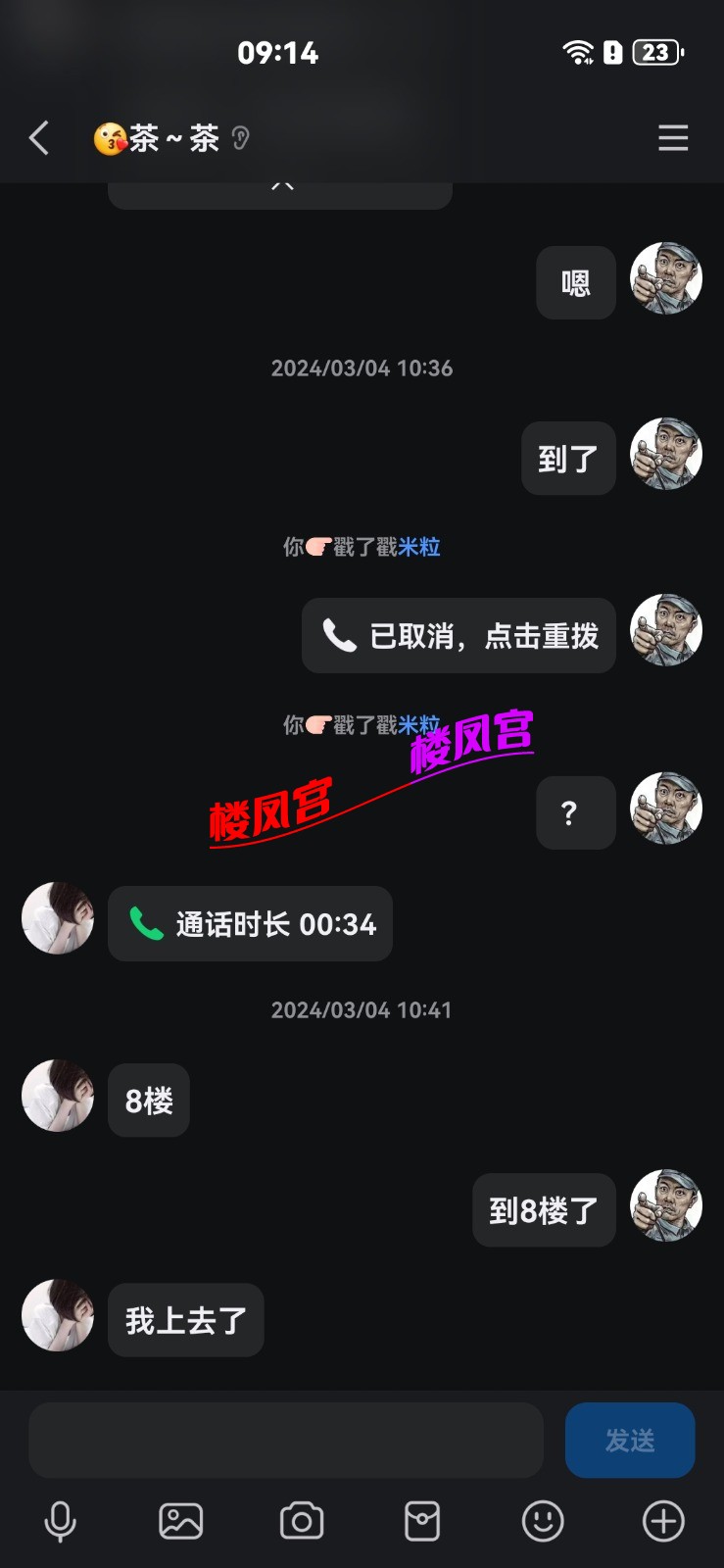Tap the ear icon beside the username
This screenshot has height=1568, width=724.
point(239,139)
